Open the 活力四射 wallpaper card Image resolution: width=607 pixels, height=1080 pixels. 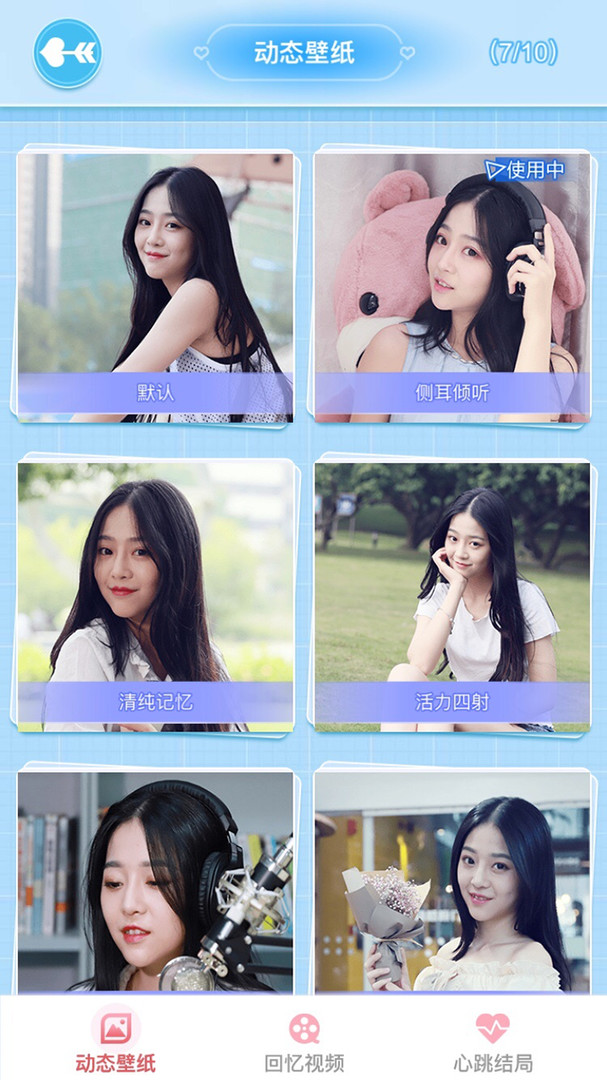point(452,595)
